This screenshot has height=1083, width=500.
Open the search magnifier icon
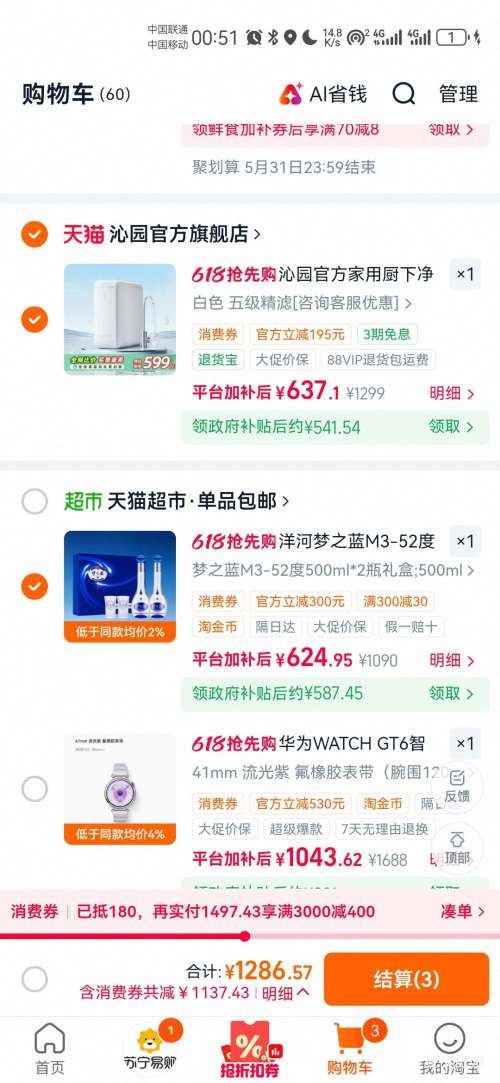(x=403, y=93)
